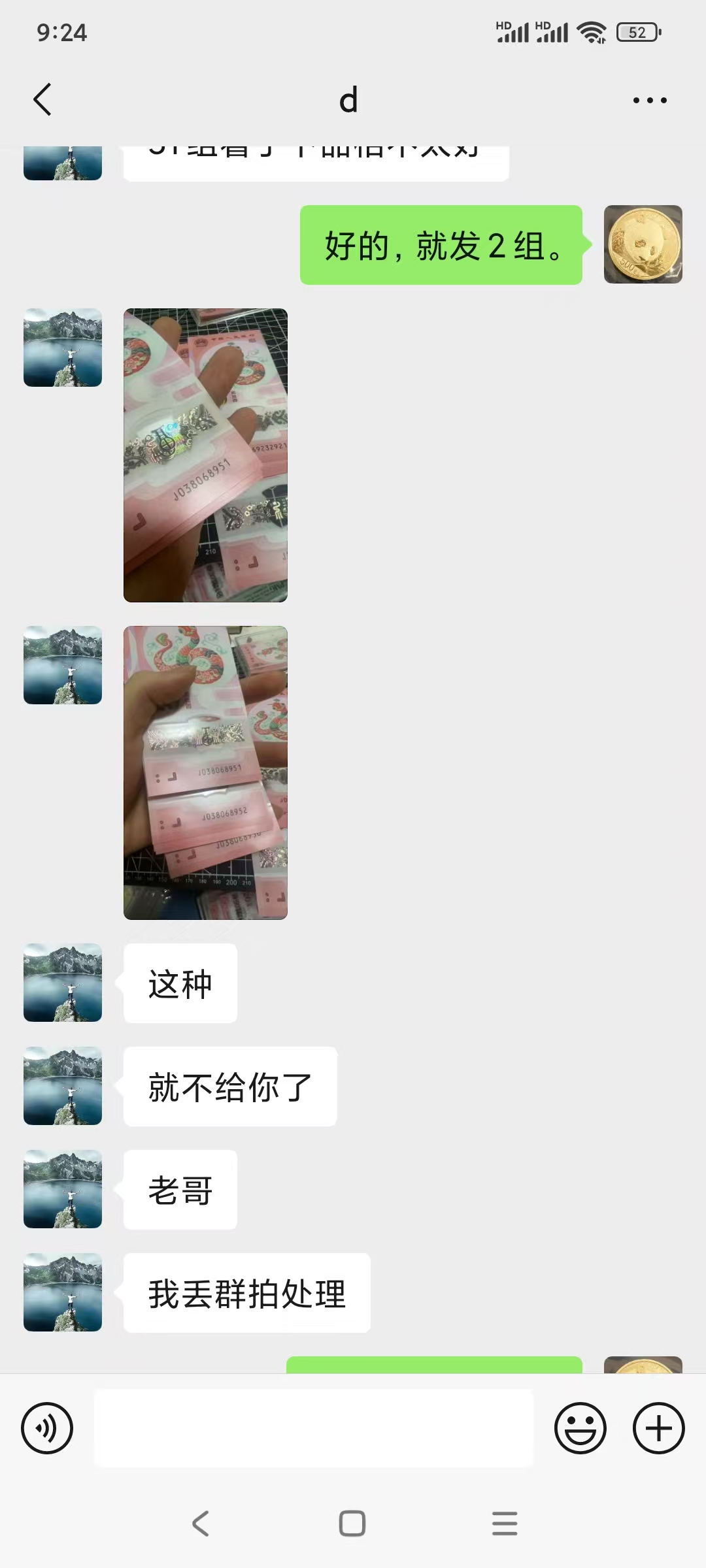Focus the message text field
Screen dimensions: 706x1568
314,1428
